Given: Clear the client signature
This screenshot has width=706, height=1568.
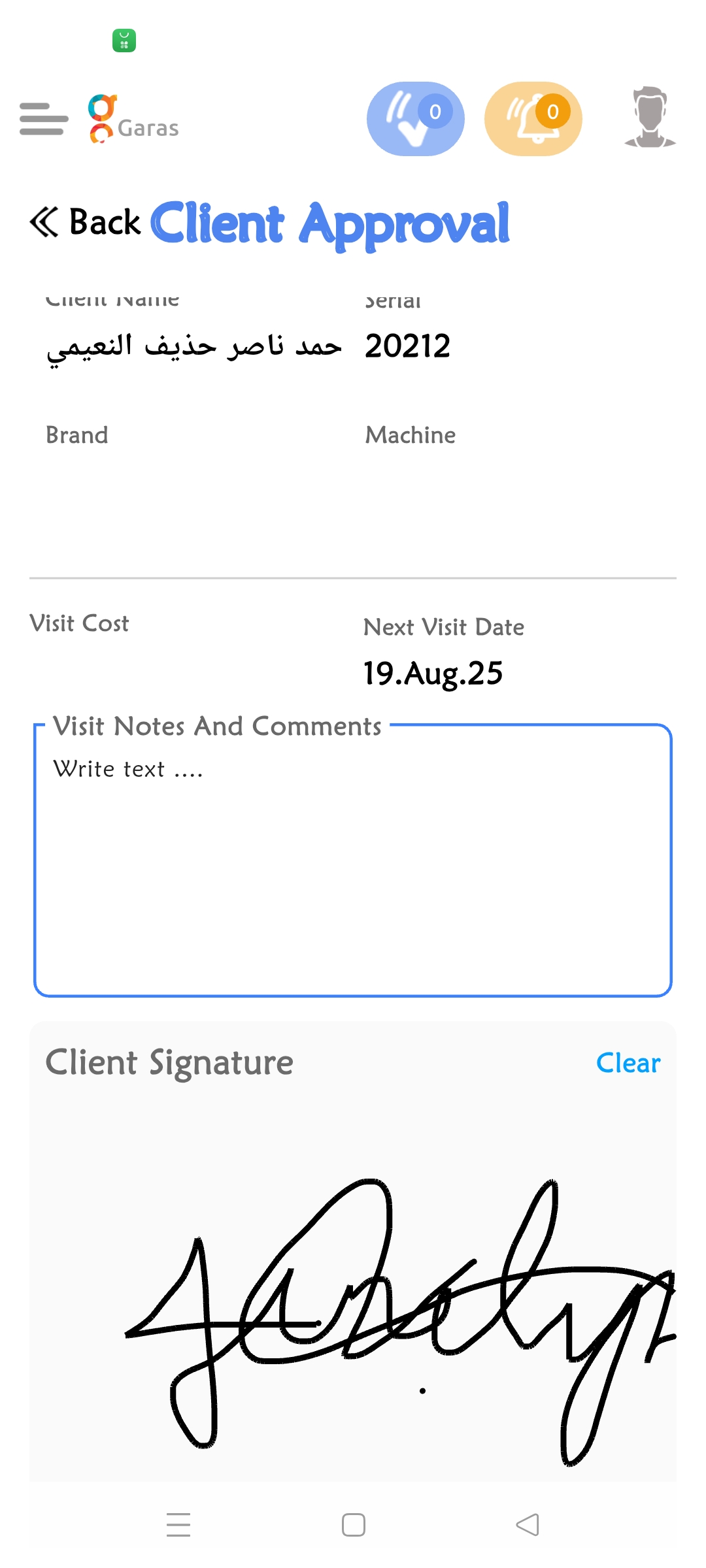Looking at the screenshot, I should pyautogui.click(x=628, y=1063).
